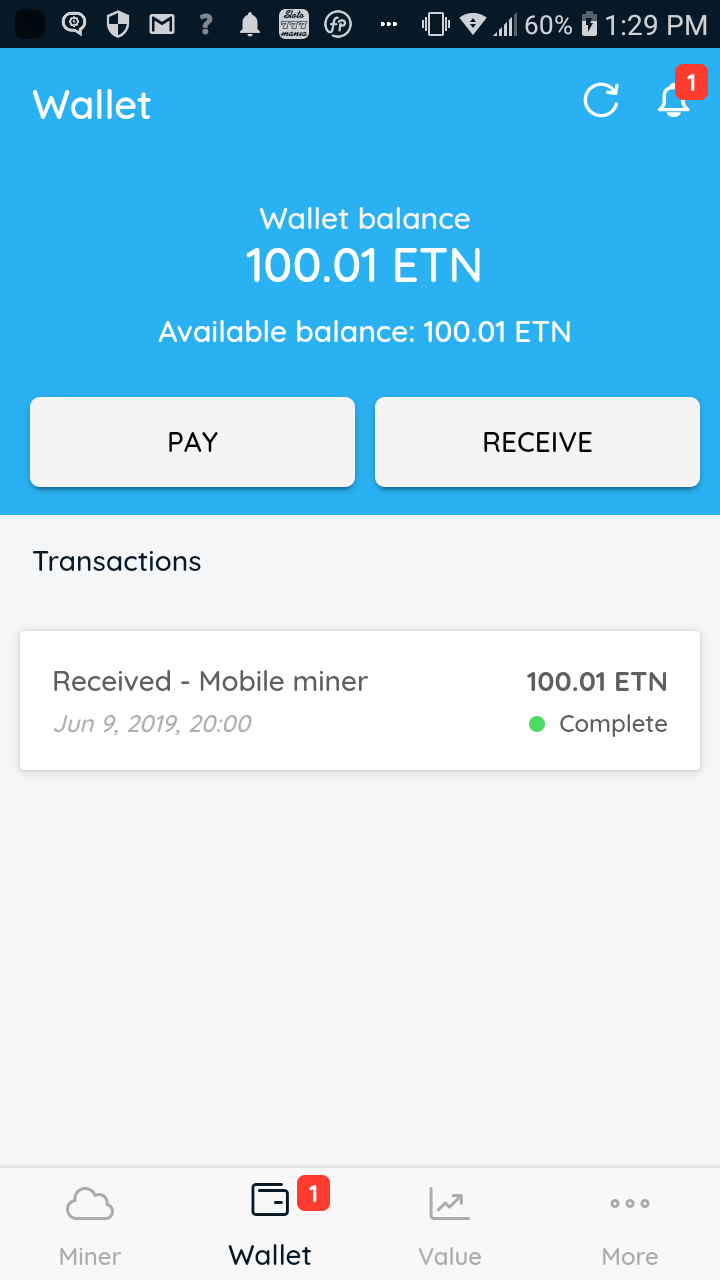Tap the PAY button
The height and width of the screenshot is (1280, 720).
tap(192, 442)
